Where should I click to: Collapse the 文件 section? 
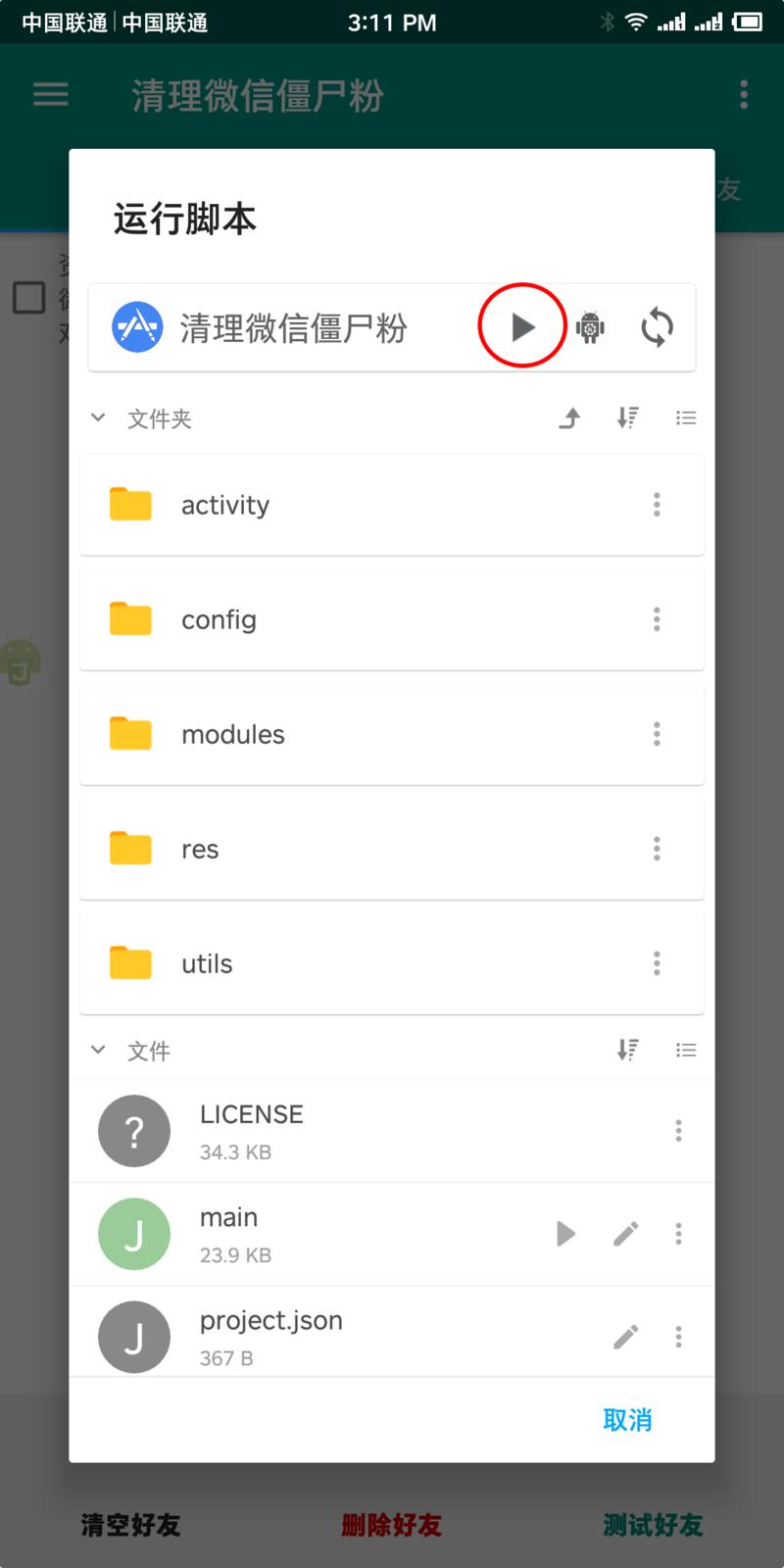point(98,1050)
